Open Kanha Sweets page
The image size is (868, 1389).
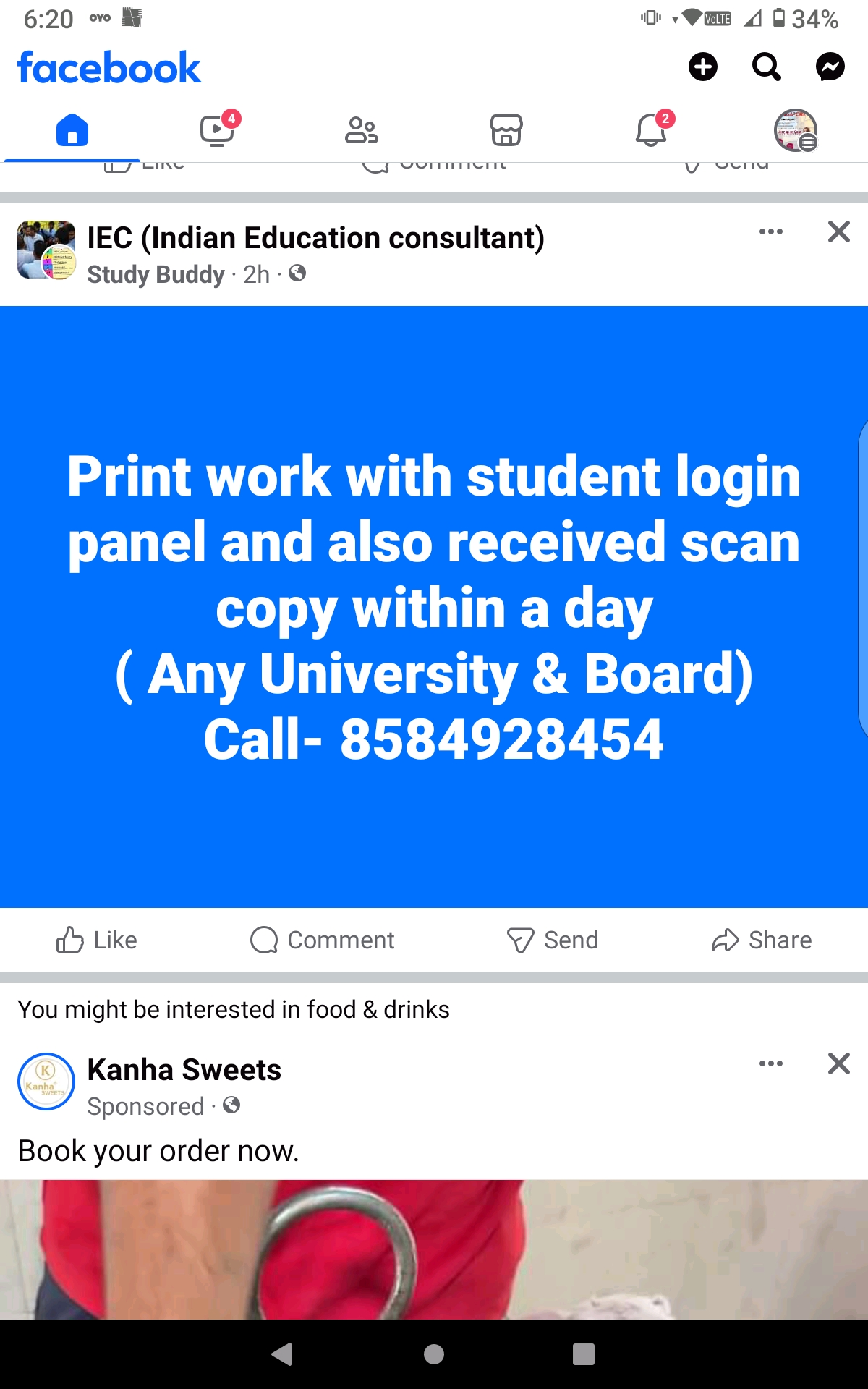pos(184,1069)
